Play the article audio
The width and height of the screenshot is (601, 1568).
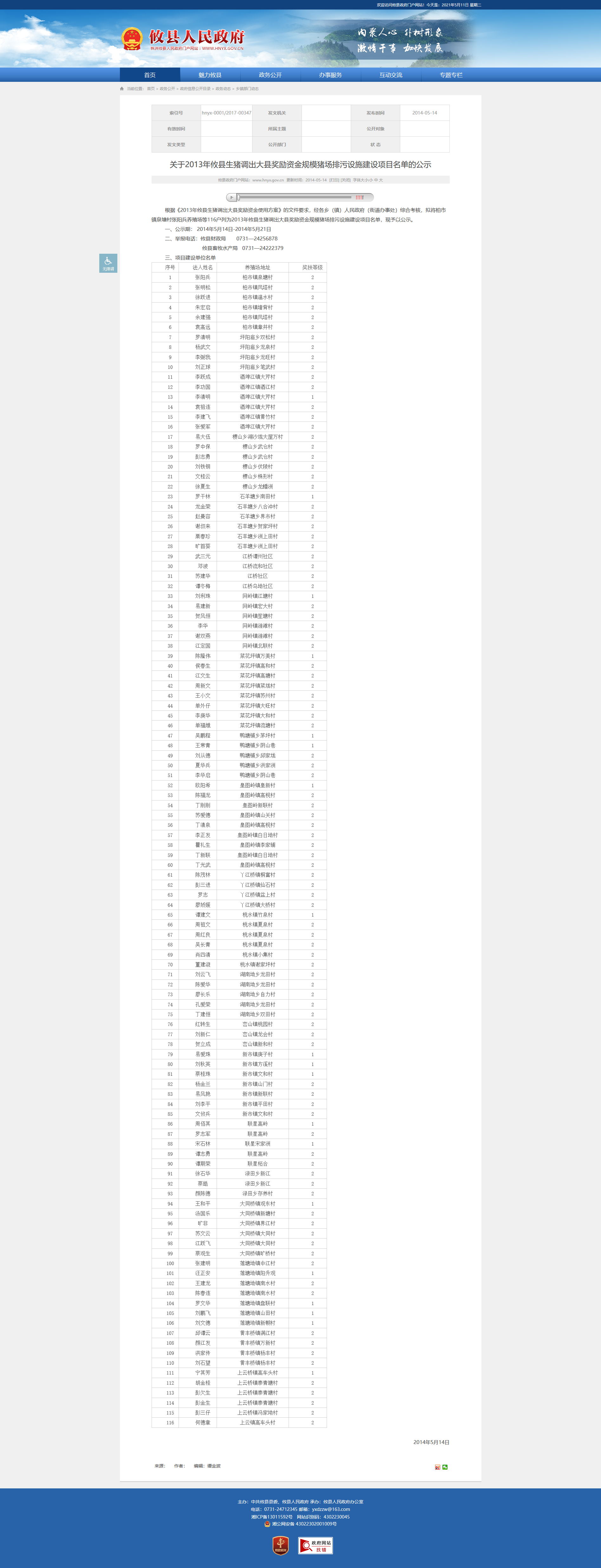click(232, 197)
